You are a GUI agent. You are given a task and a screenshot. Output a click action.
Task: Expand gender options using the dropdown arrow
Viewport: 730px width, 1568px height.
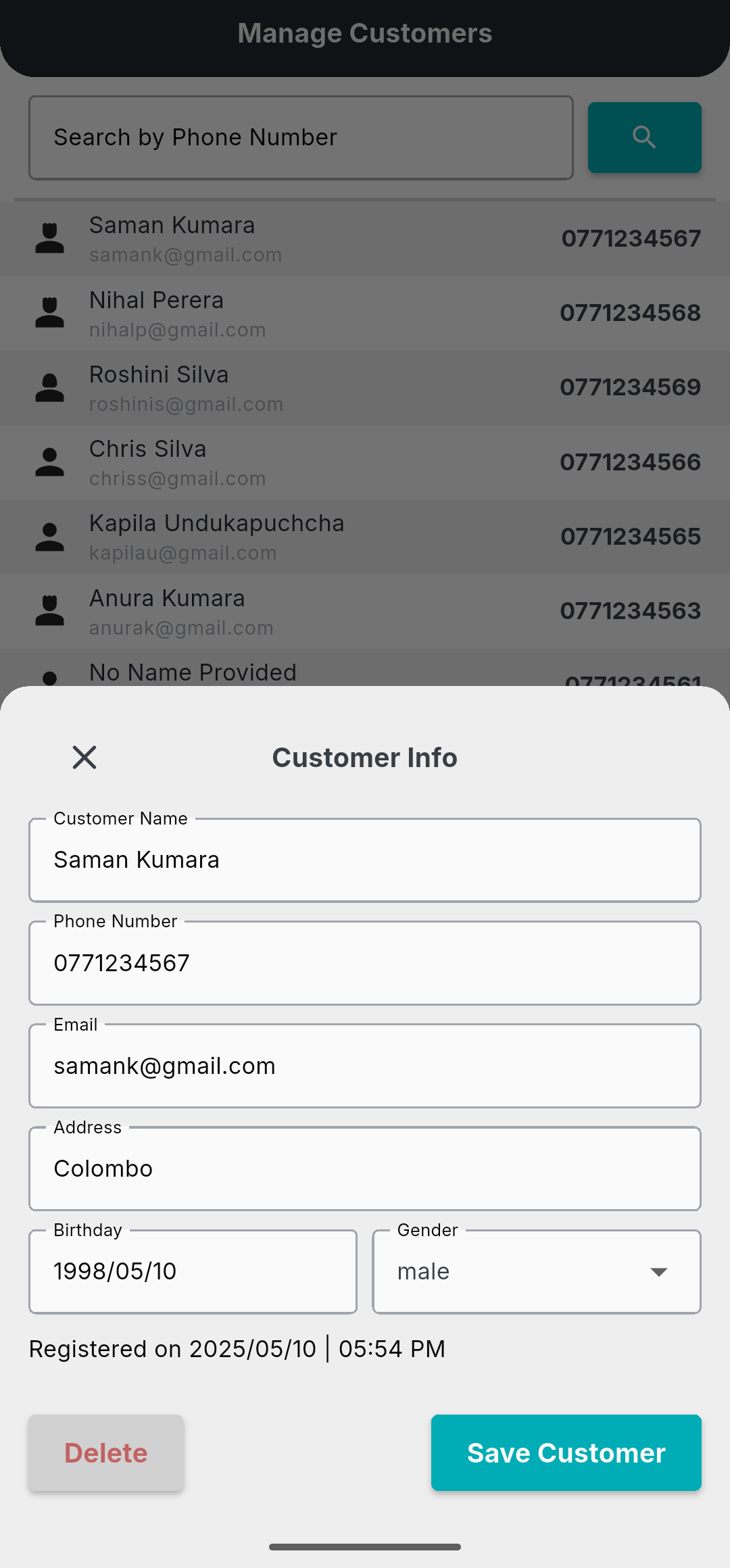659,1271
